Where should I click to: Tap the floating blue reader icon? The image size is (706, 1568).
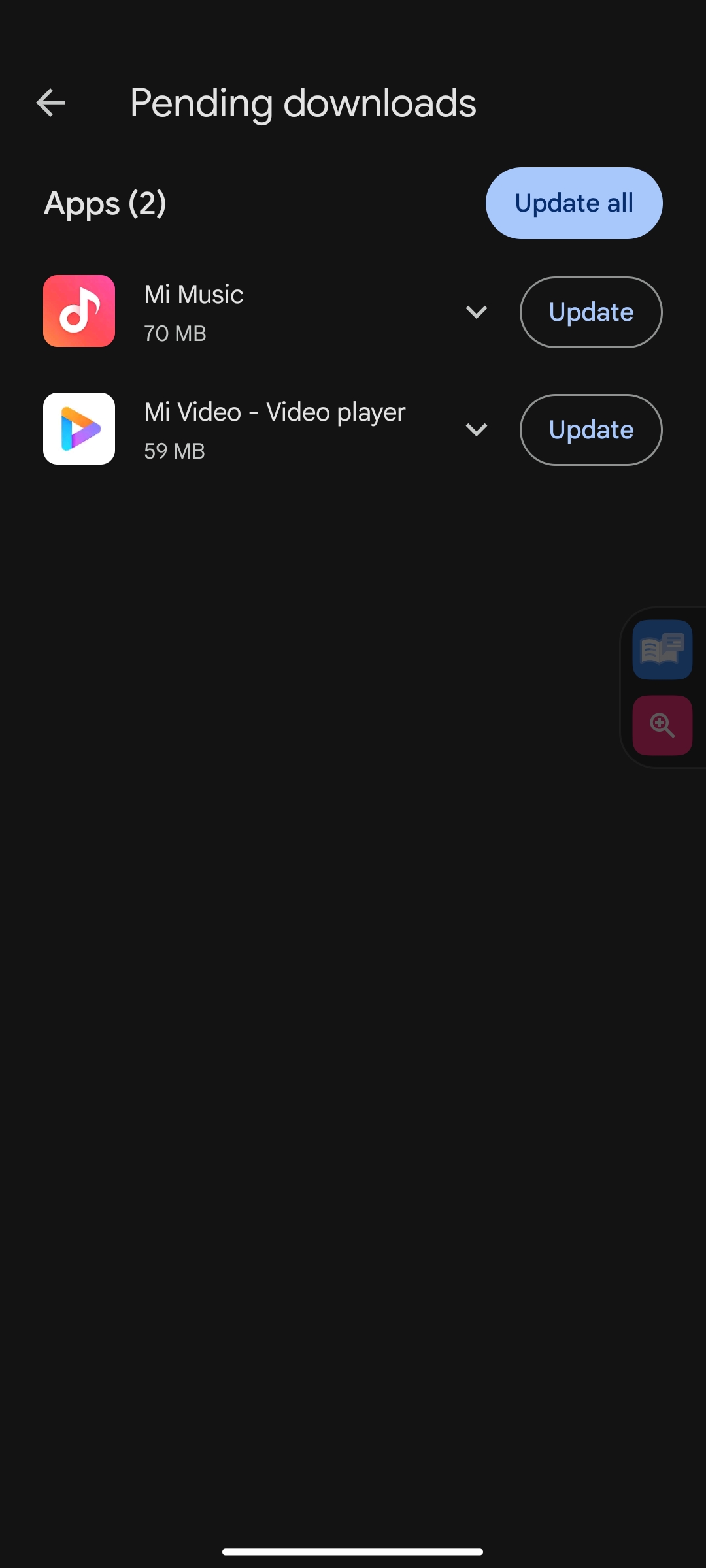[662, 649]
